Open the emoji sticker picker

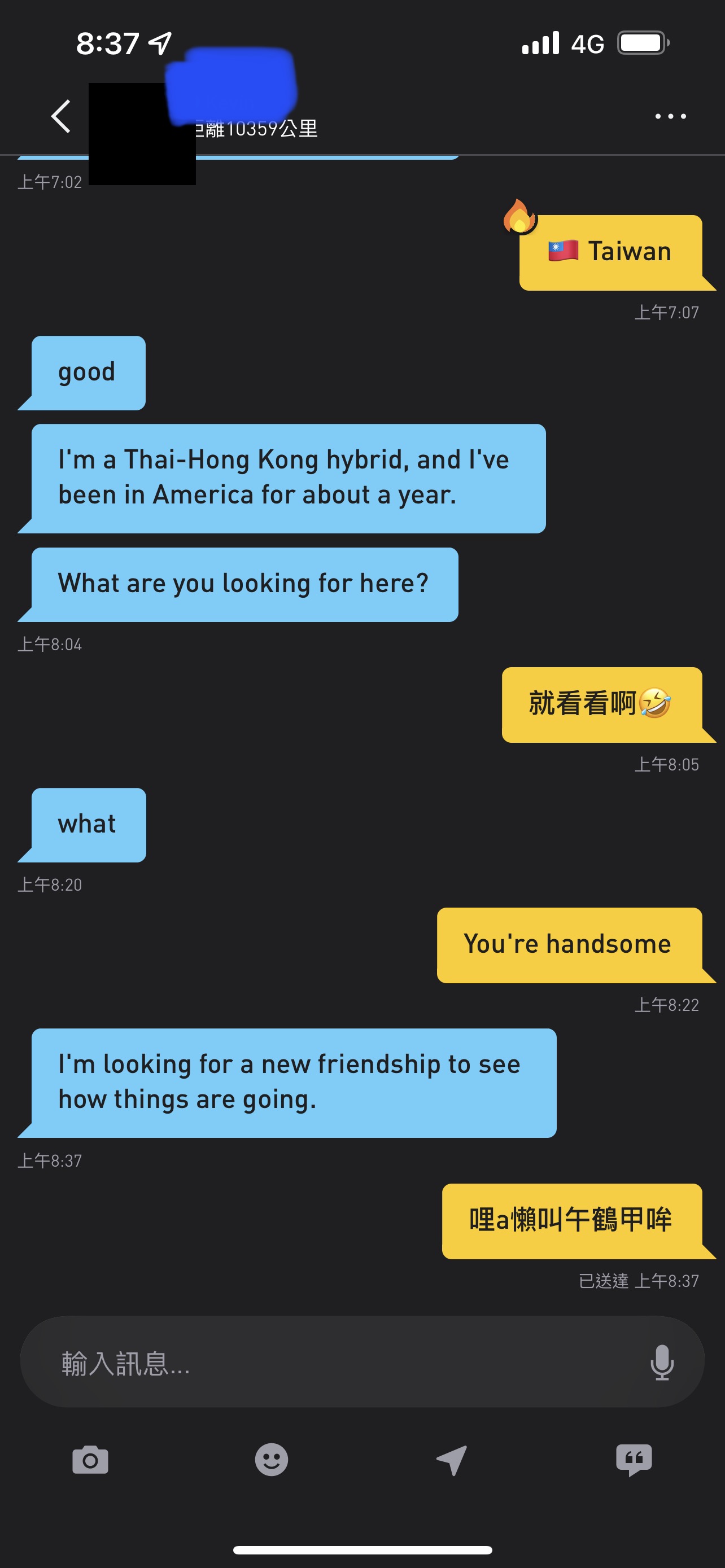point(271,1460)
